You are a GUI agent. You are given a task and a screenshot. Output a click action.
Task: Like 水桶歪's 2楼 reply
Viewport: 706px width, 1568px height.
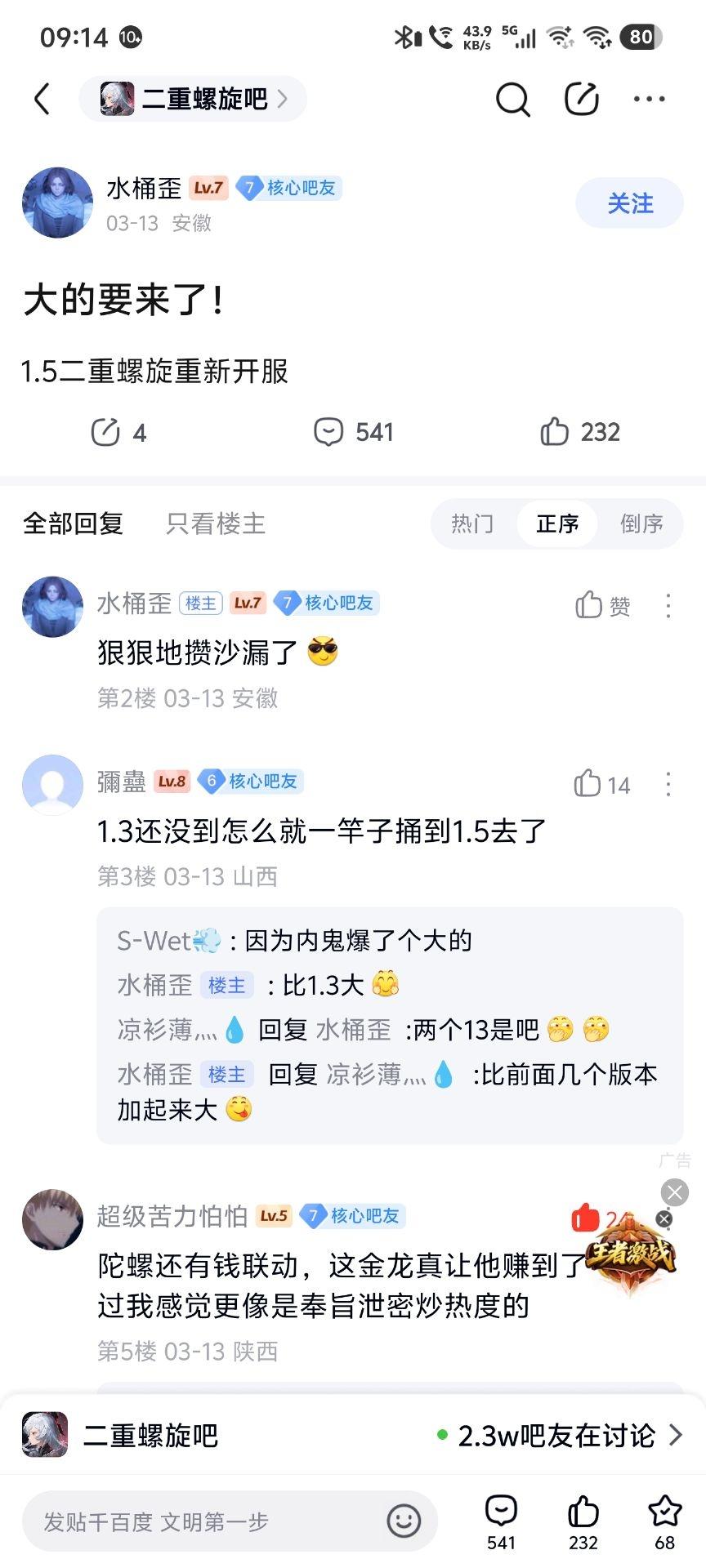pyautogui.click(x=603, y=605)
